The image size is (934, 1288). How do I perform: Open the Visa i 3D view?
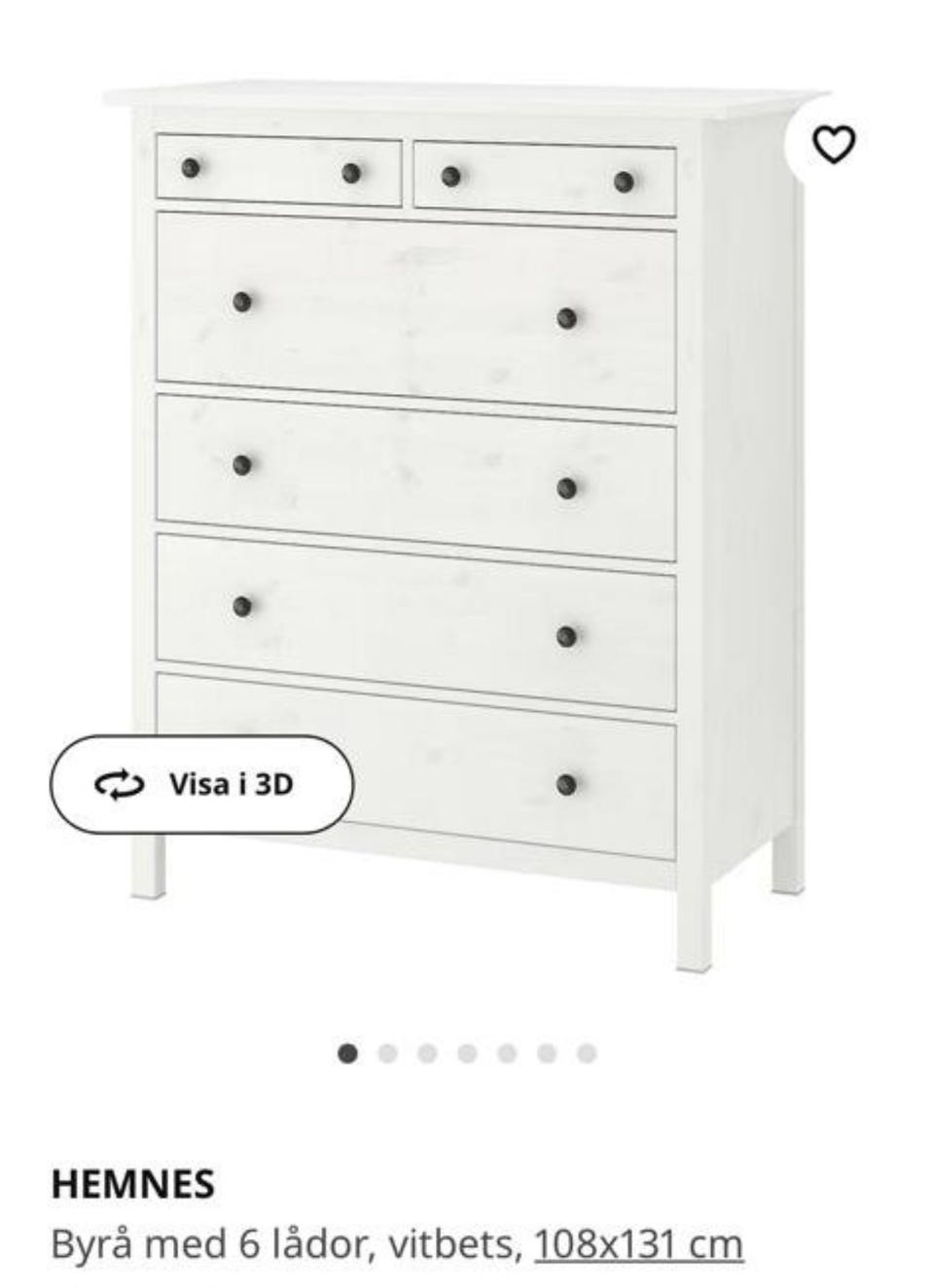pos(201,784)
